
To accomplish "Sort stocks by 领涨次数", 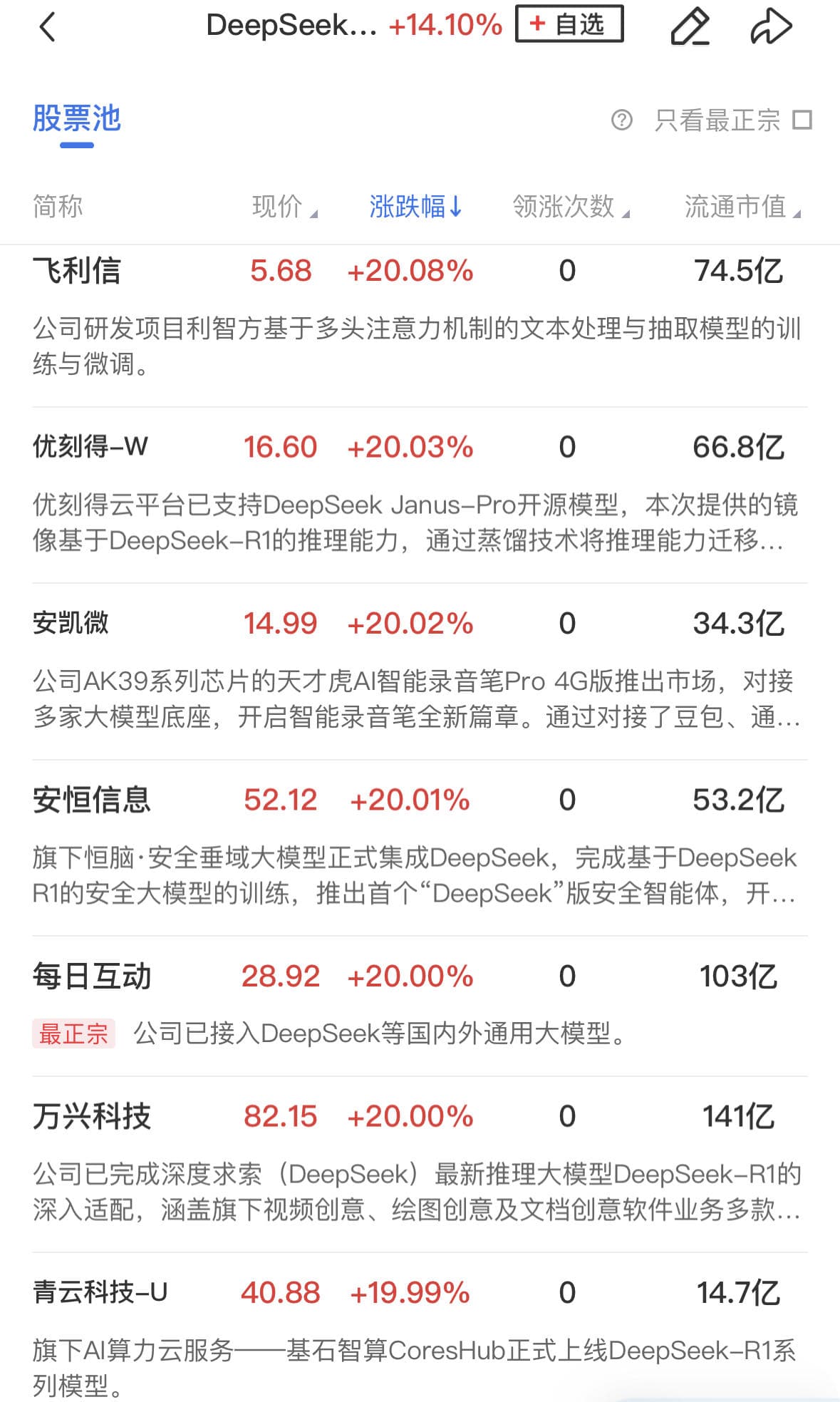I will coord(571,207).
